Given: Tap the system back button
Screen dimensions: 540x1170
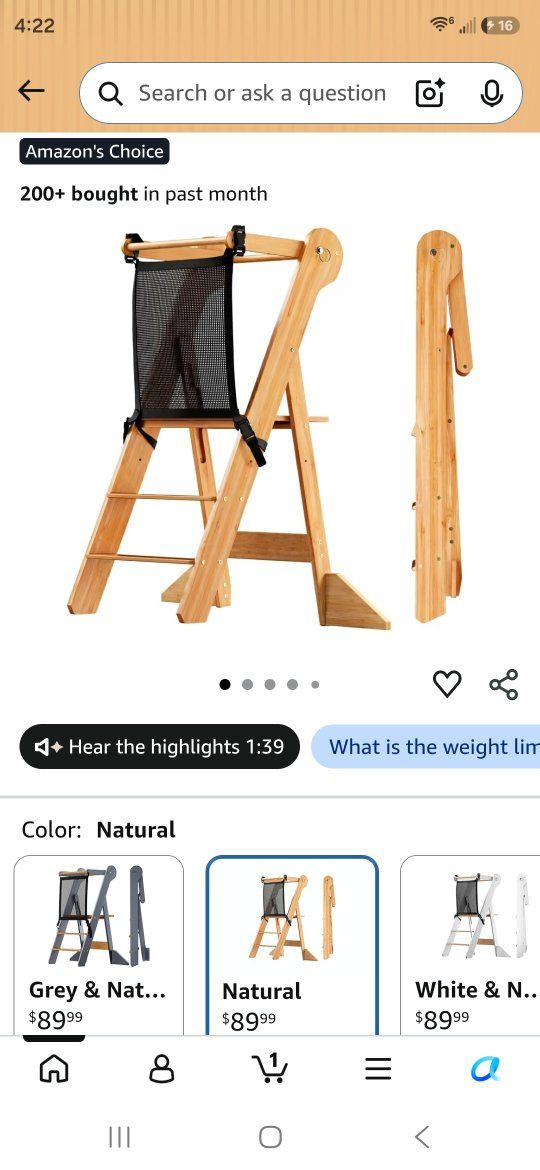Looking at the screenshot, I should (421, 1136).
